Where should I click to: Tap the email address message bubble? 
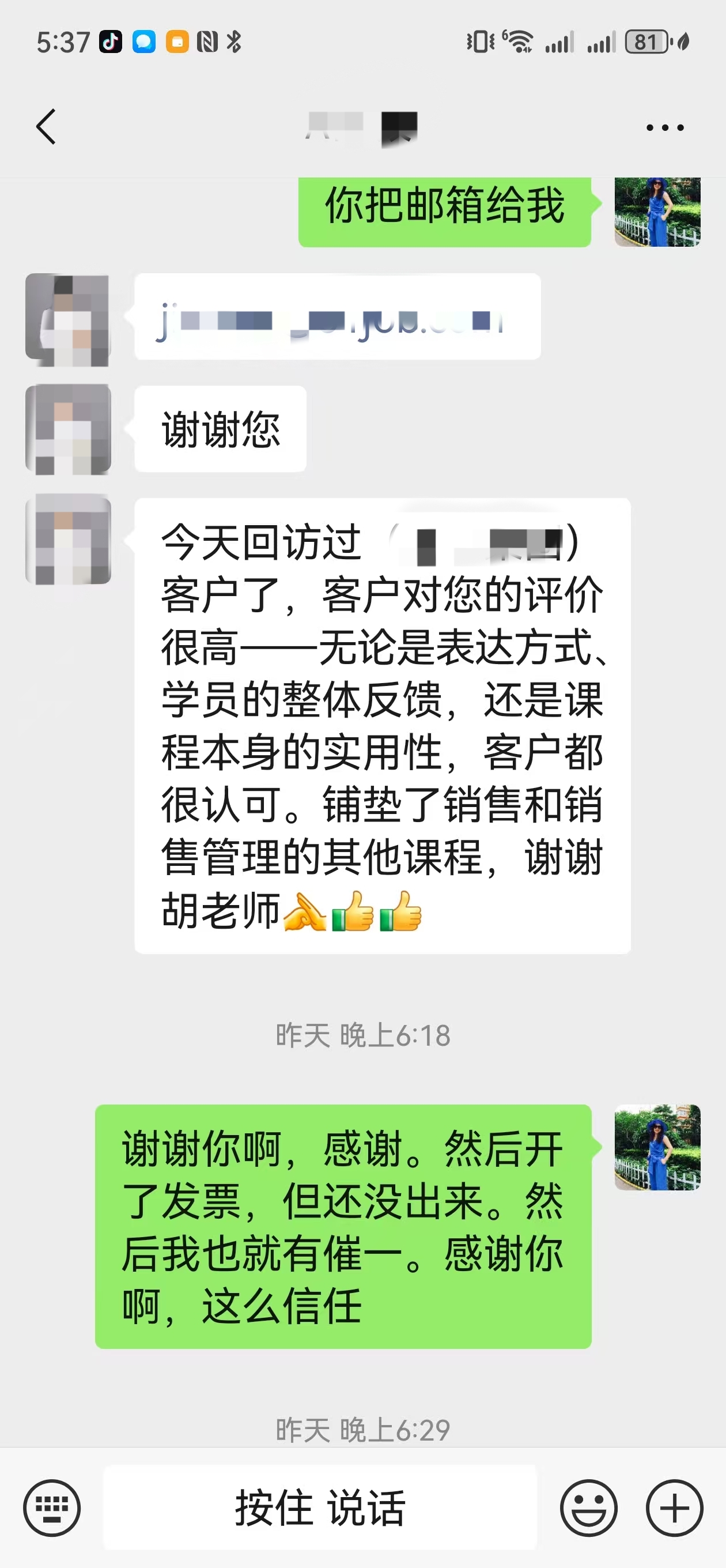click(x=337, y=317)
